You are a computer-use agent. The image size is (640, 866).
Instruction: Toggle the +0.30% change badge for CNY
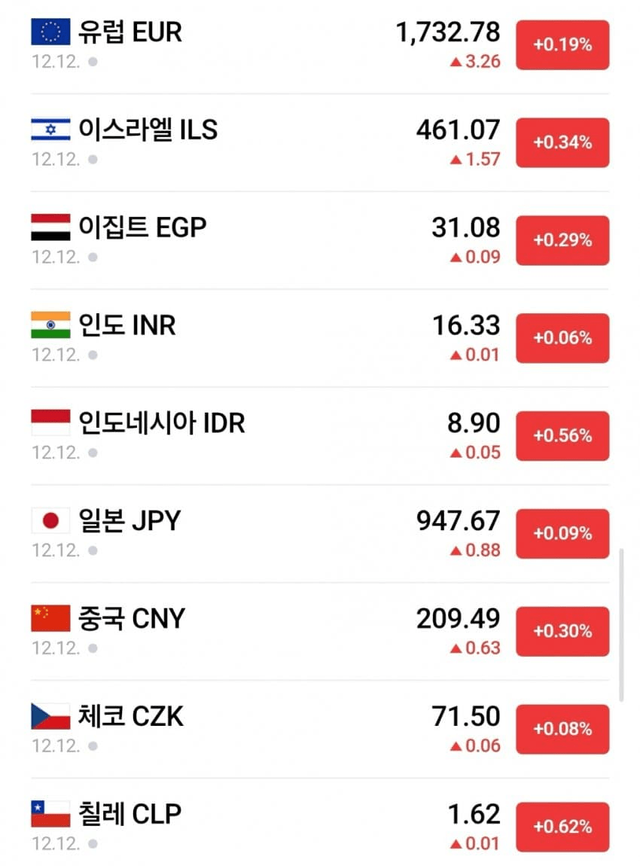pos(562,632)
